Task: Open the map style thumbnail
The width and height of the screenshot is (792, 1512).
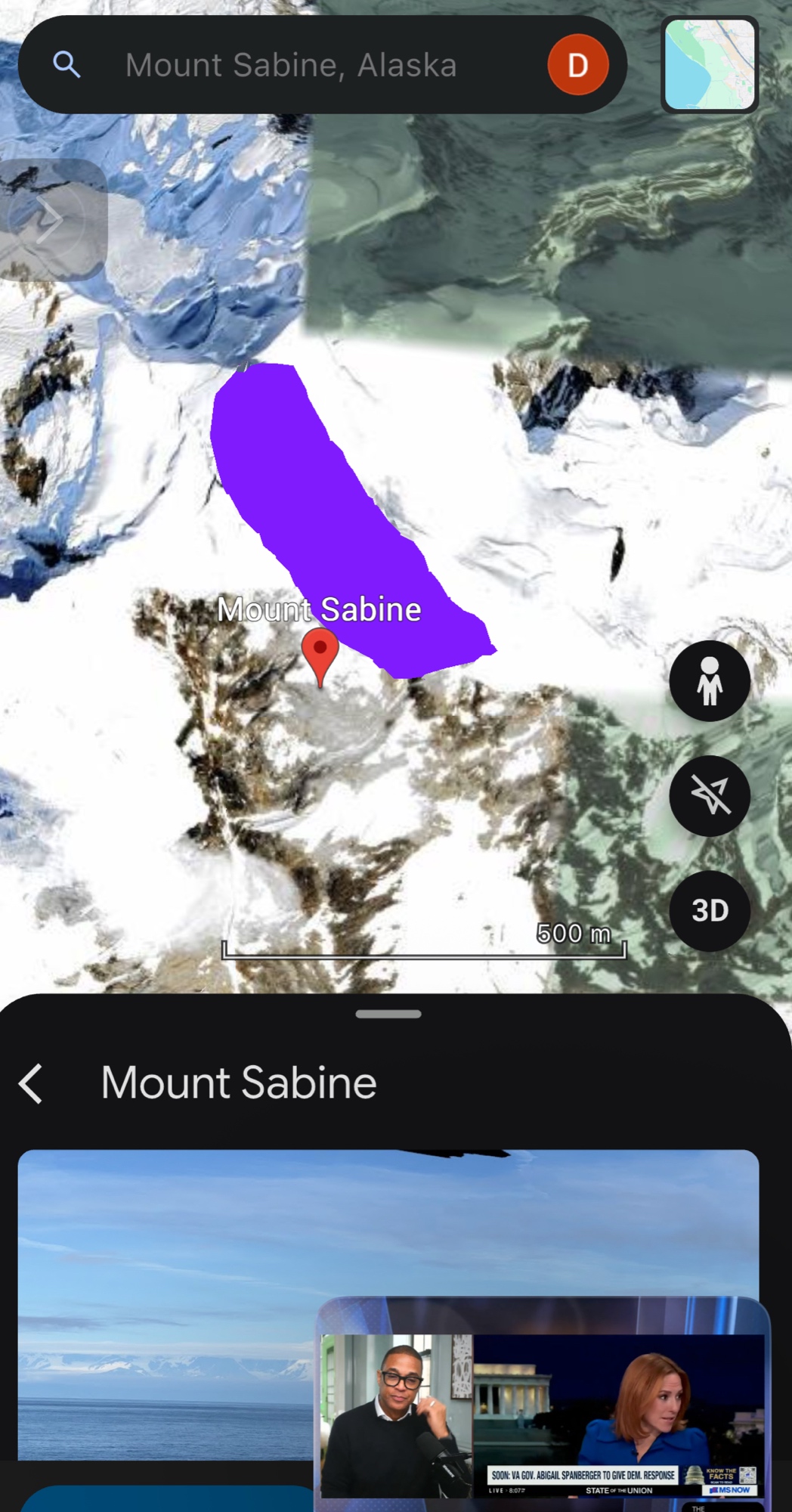Action: coord(710,65)
